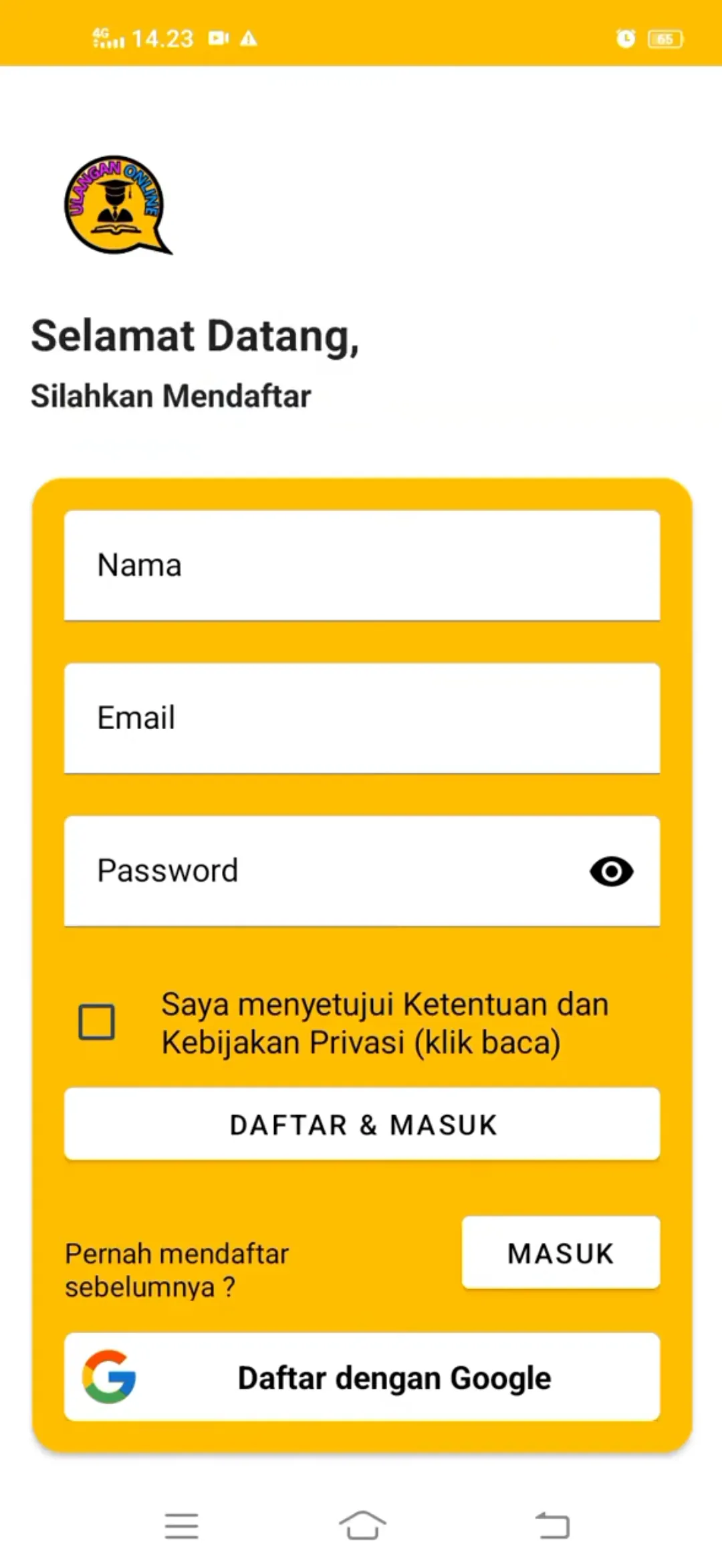Go to login via the MASUK button
722x1568 pixels.
click(560, 1252)
